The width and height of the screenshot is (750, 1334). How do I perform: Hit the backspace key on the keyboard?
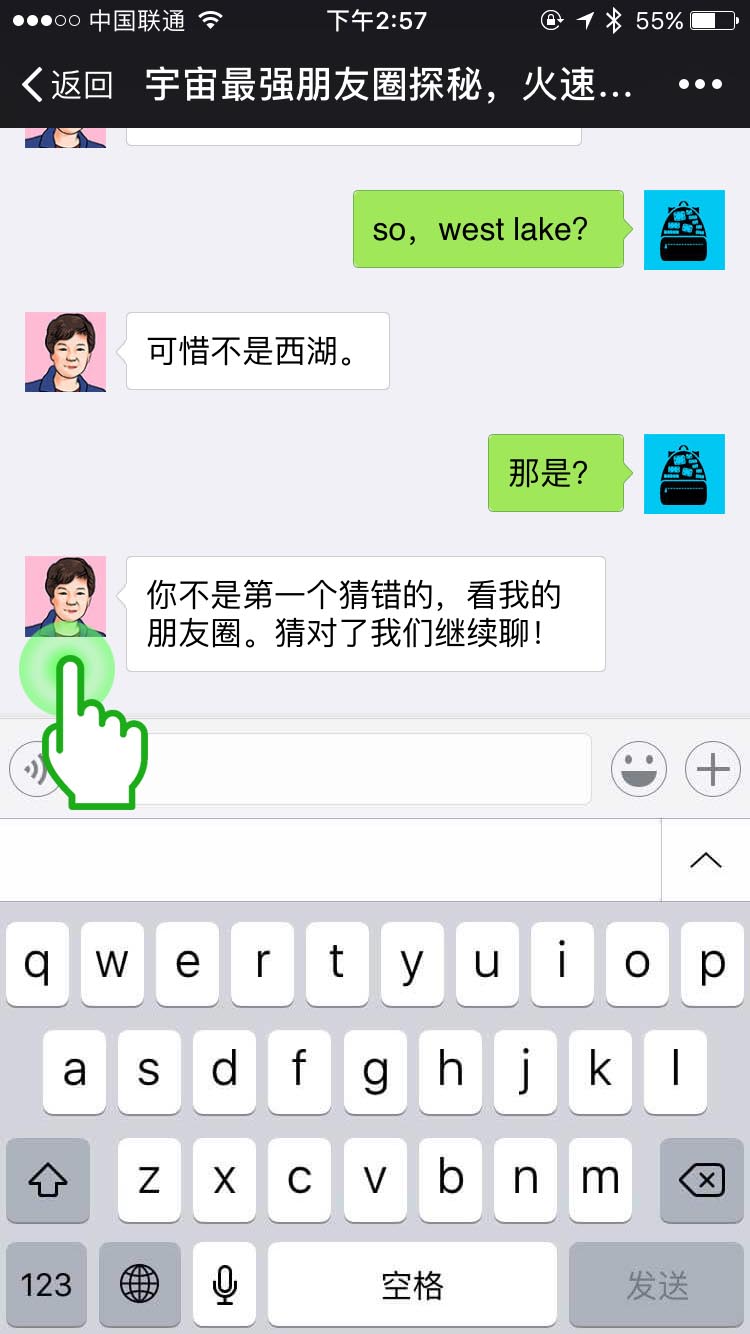(701, 1181)
